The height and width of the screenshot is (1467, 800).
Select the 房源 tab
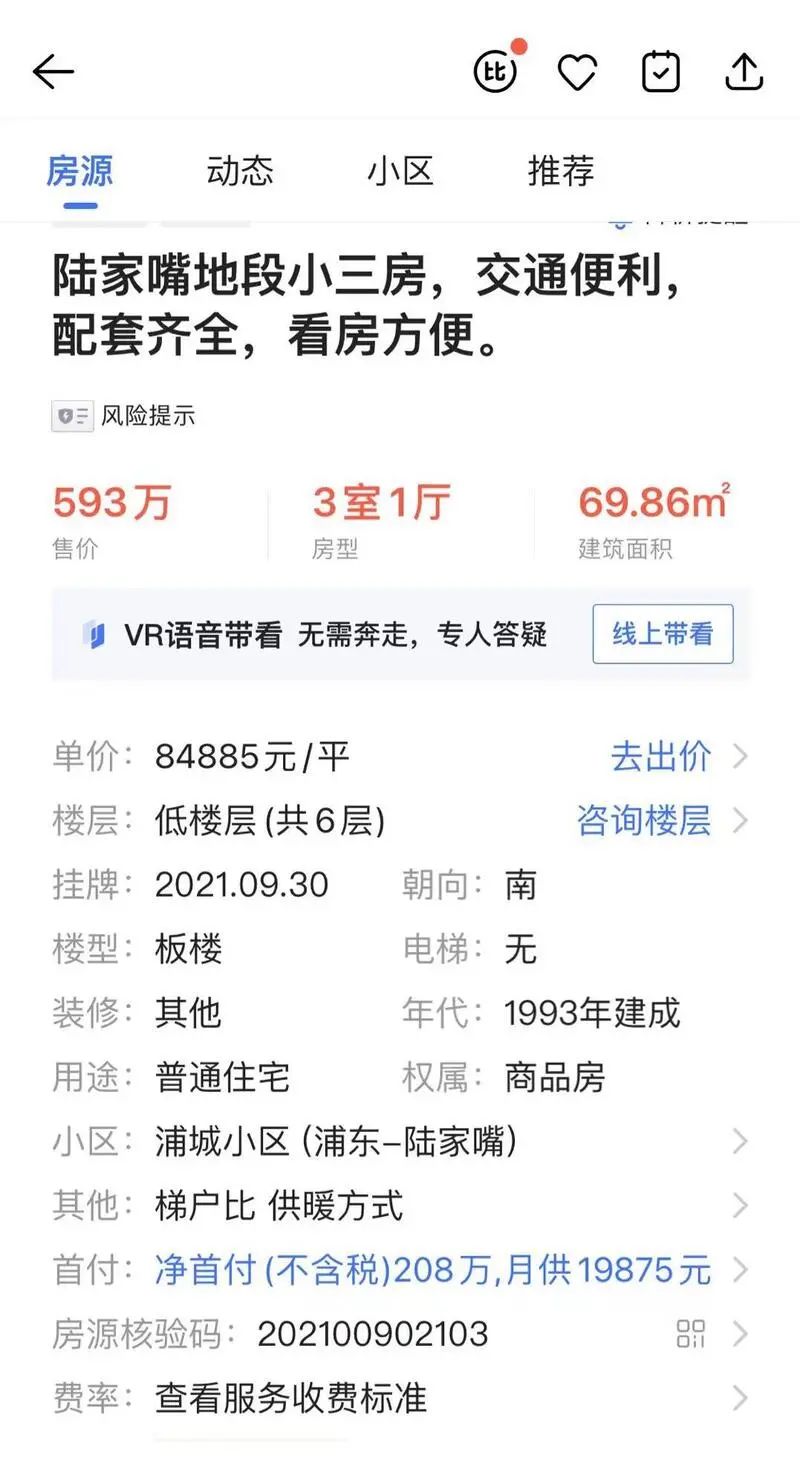coord(80,171)
